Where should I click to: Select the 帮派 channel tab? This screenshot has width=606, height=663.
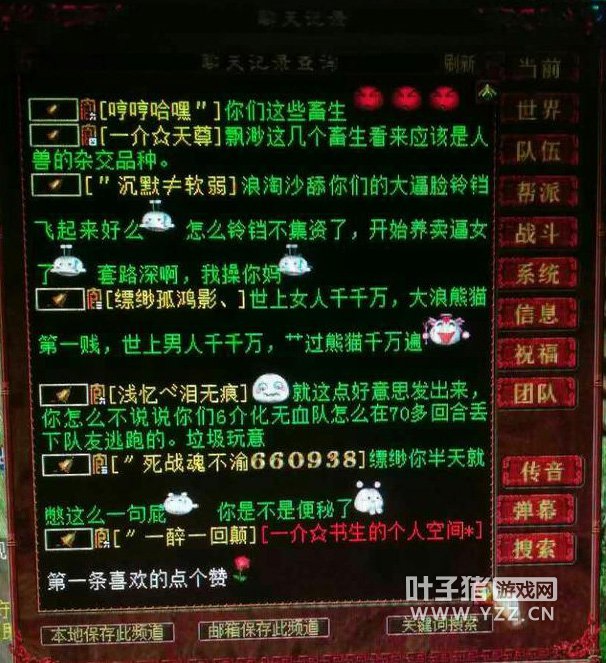pyautogui.click(x=538, y=192)
